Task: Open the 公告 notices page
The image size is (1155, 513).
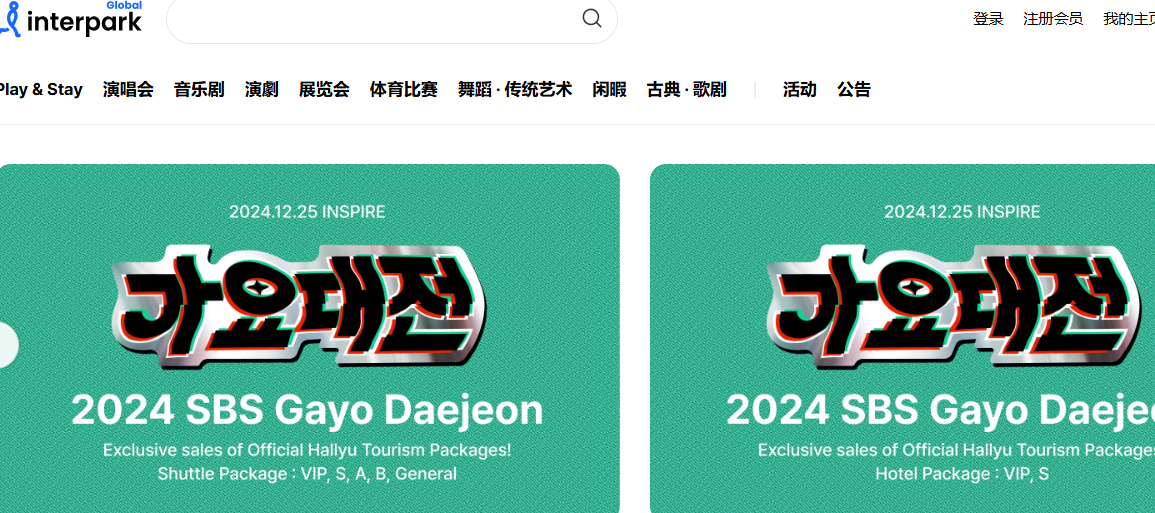Action: click(x=853, y=90)
